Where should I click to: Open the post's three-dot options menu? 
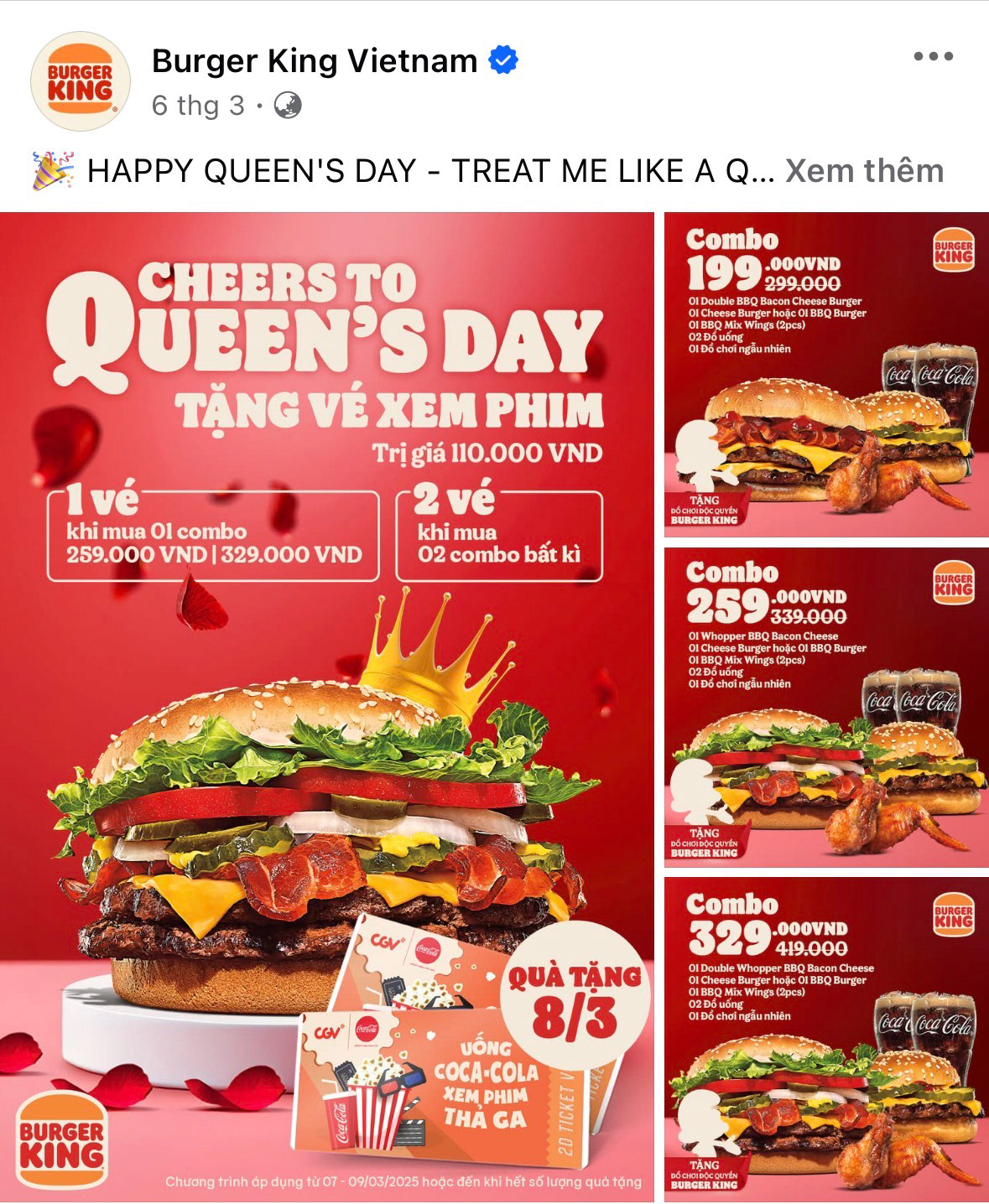[x=933, y=57]
